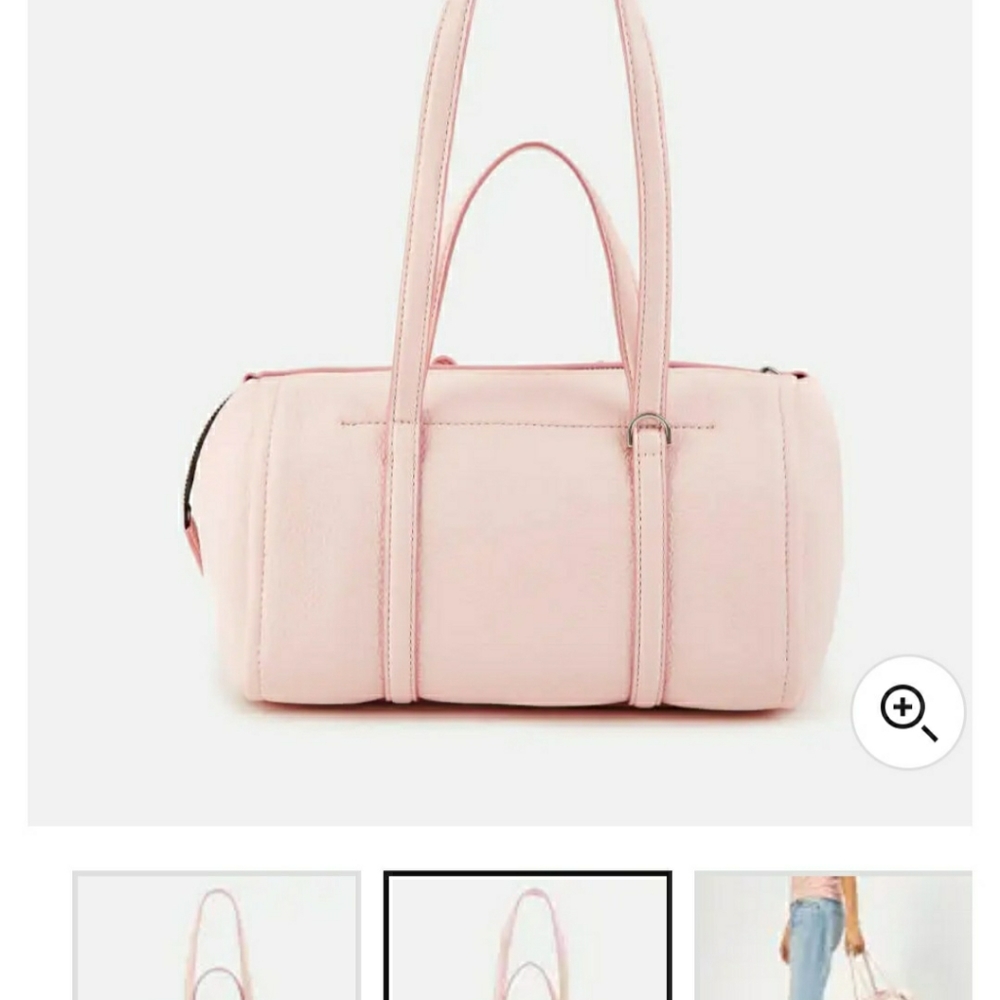Select the first bag thumbnail
Screen dimensions: 1000x1000
216,938
